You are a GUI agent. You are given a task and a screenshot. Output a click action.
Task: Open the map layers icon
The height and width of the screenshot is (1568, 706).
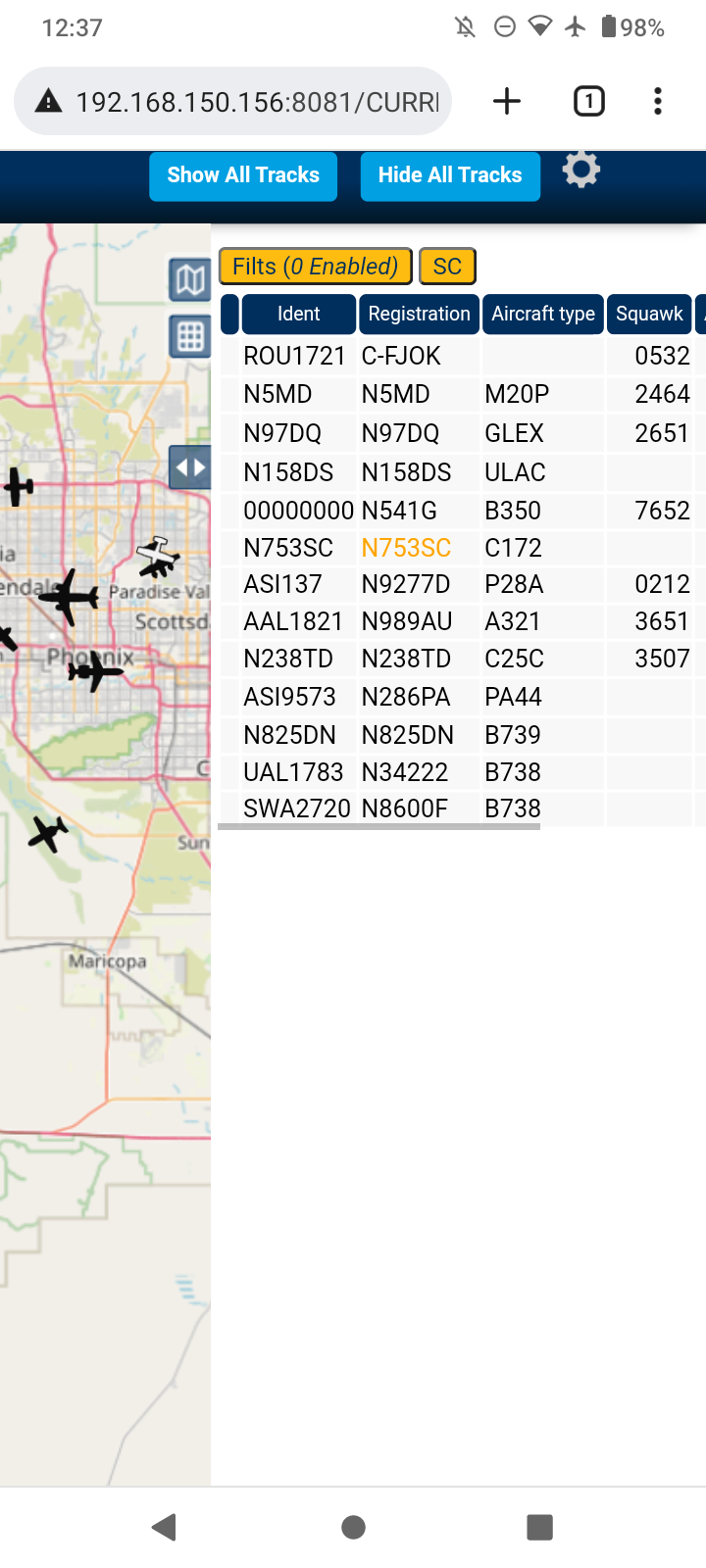pos(189,281)
